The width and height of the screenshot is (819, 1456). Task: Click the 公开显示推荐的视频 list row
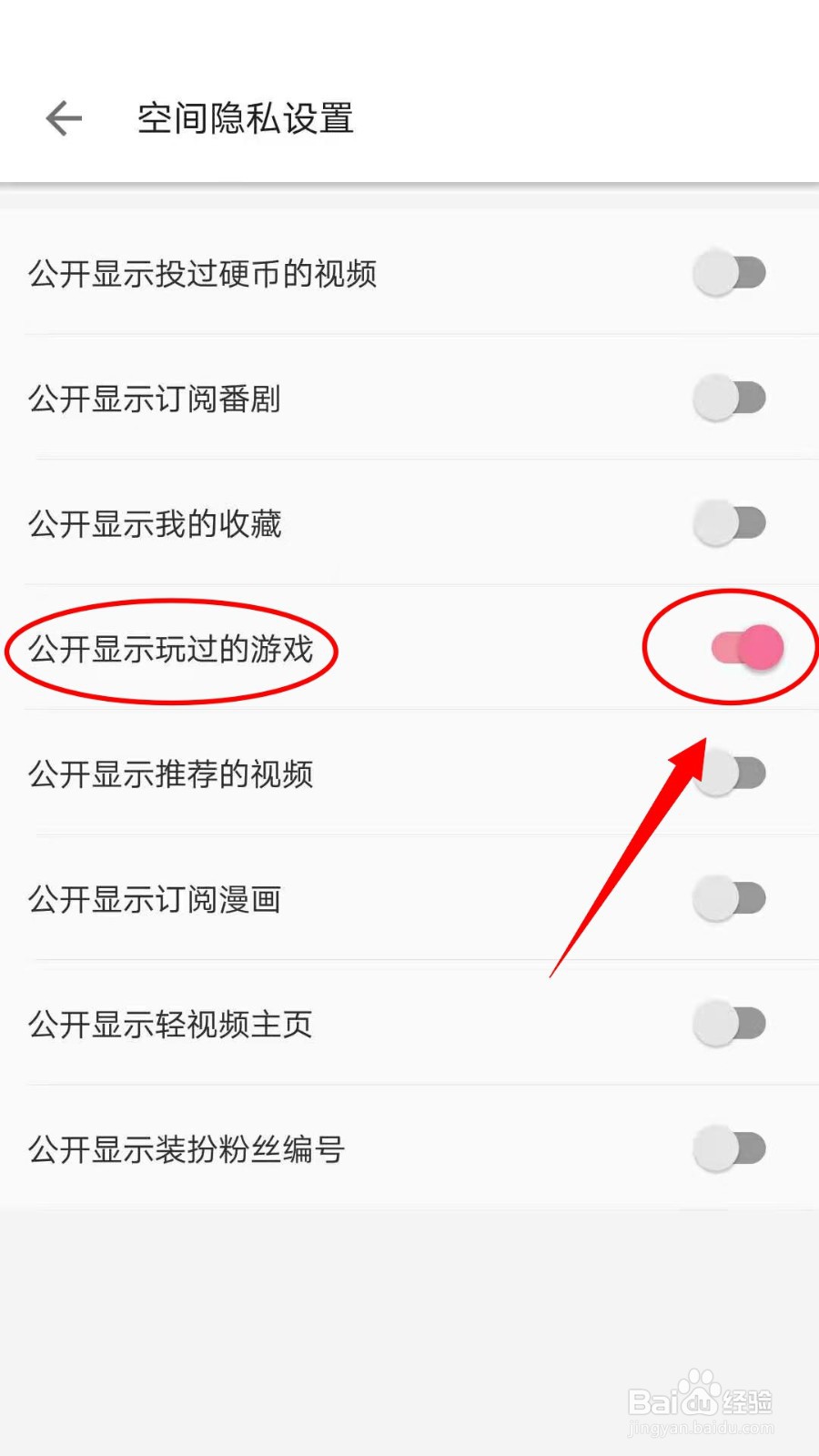171,774
